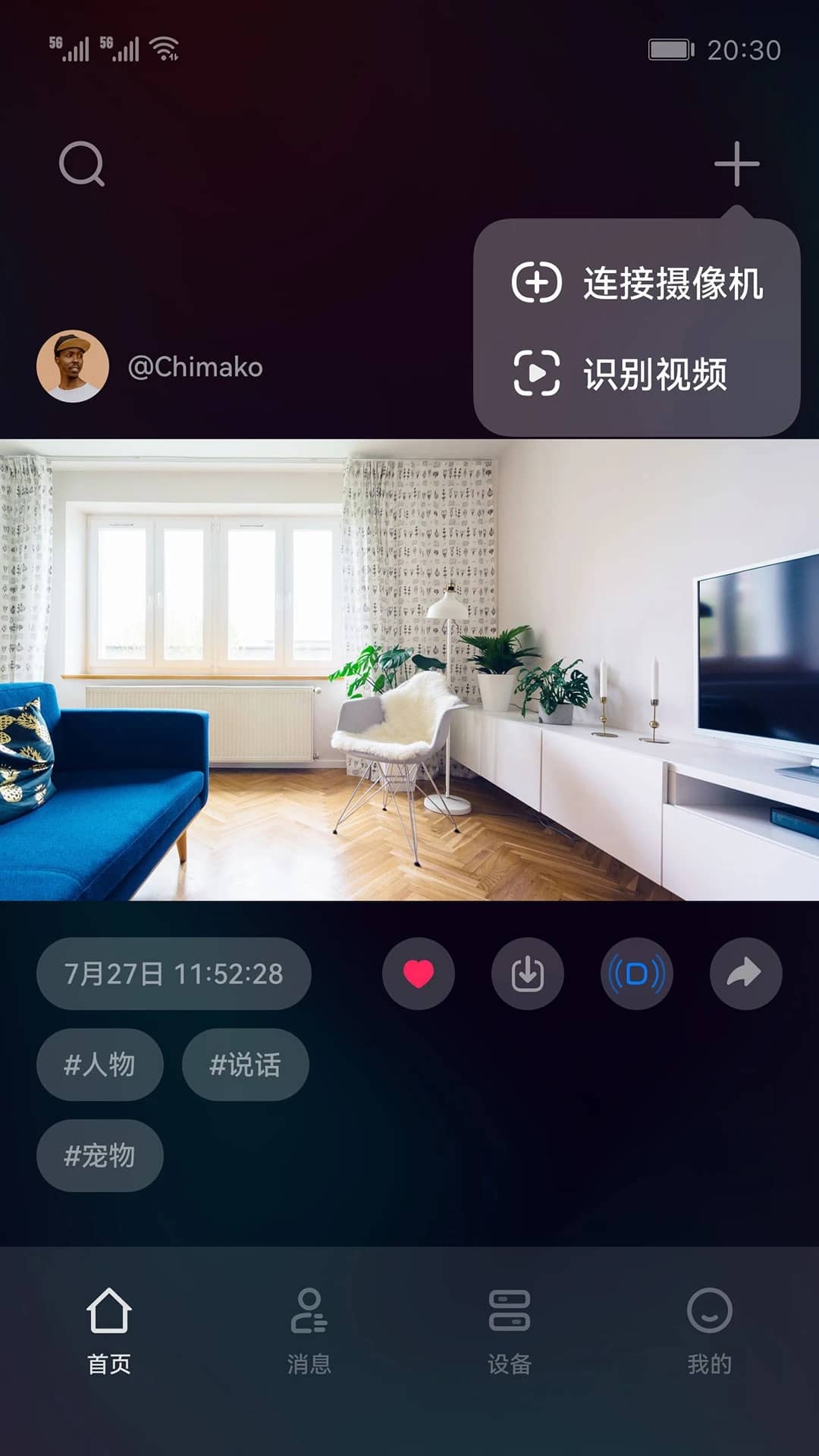819x1456 pixels.
Task: Switch to the 我的 tab
Action: (709, 1331)
